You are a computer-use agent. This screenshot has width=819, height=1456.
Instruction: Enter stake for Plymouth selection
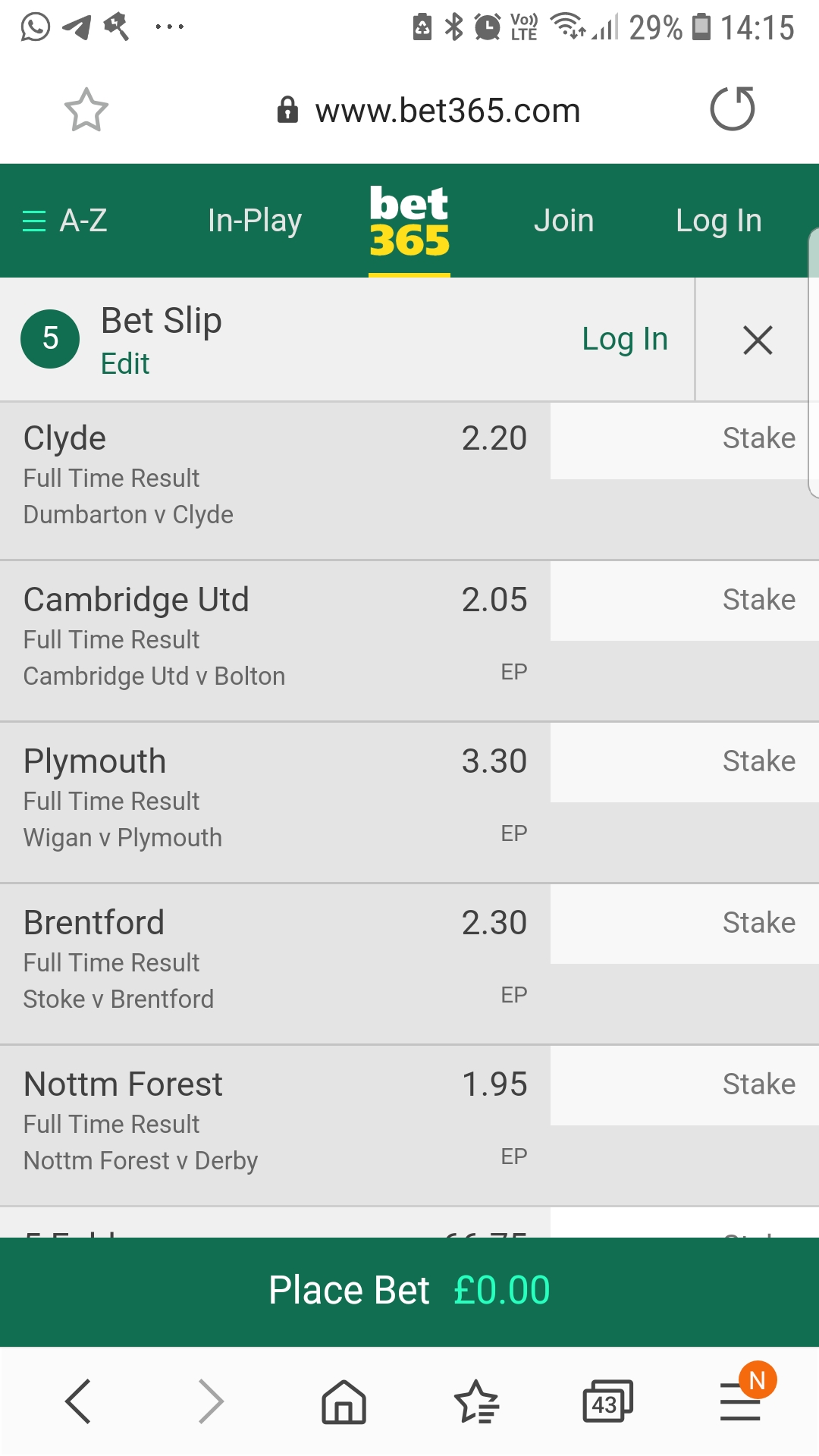tap(682, 762)
